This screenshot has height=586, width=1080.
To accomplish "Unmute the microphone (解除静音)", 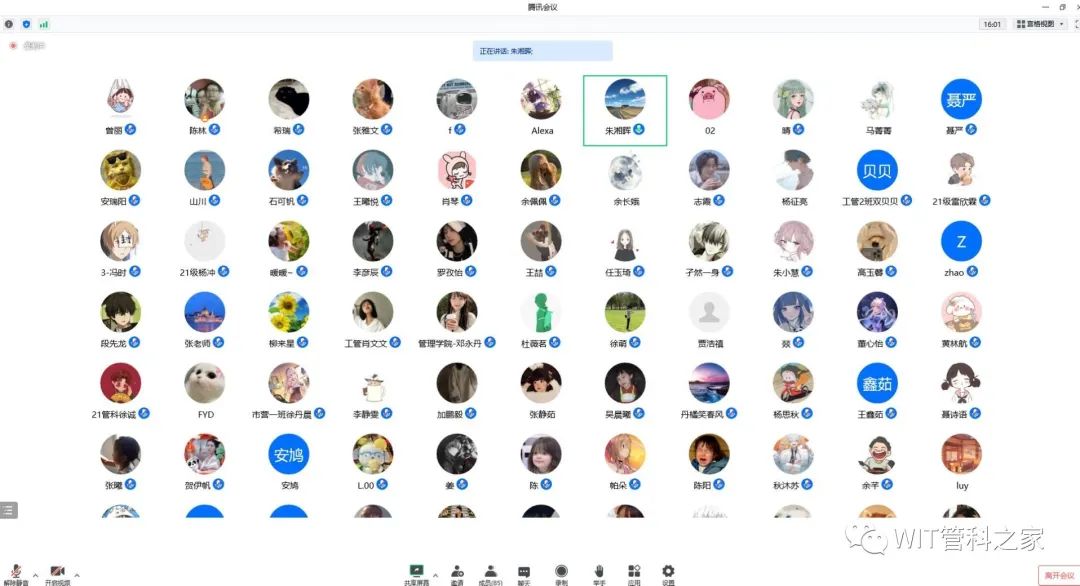I will [16, 572].
